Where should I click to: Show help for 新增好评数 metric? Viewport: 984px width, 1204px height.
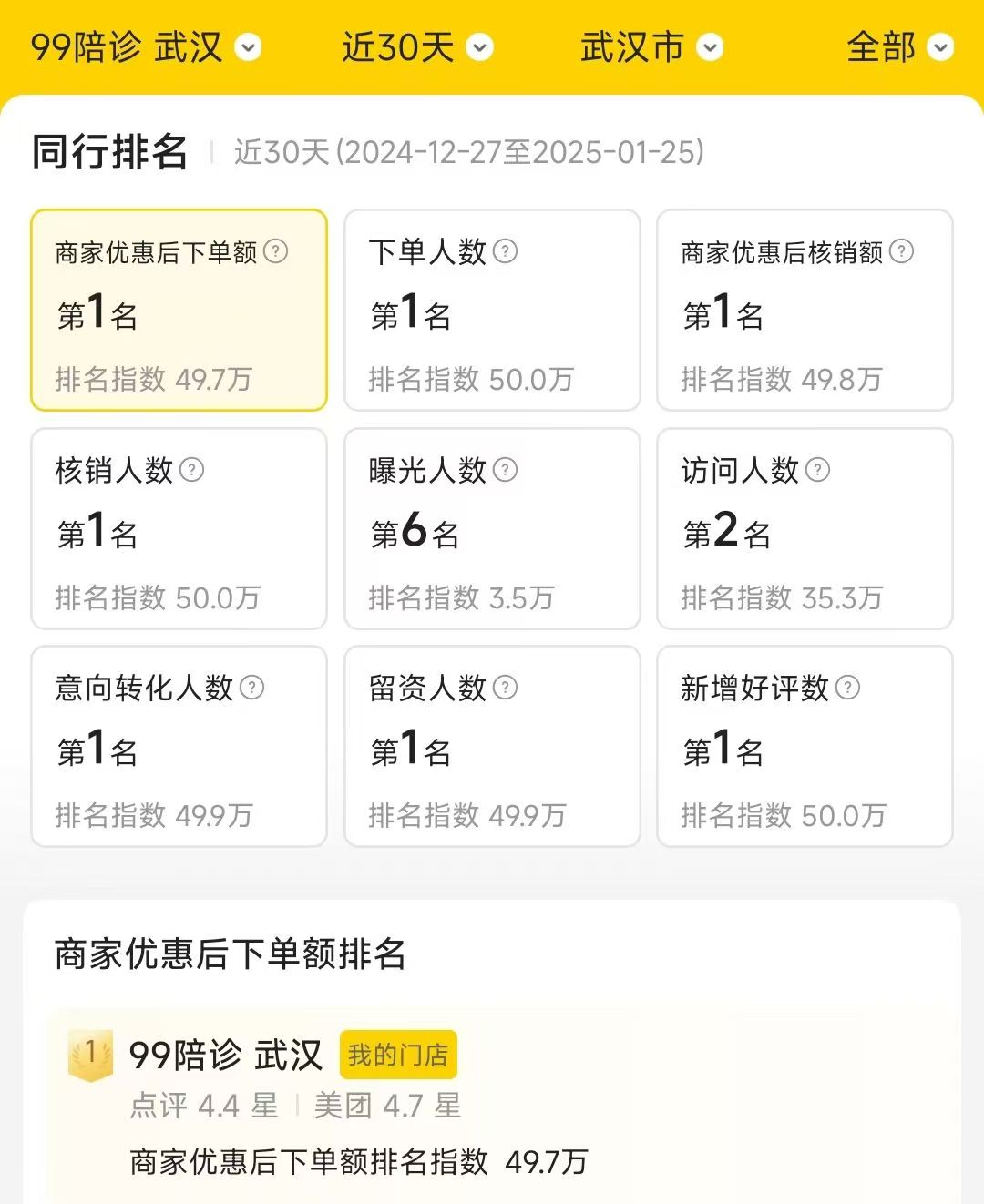[x=847, y=688]
